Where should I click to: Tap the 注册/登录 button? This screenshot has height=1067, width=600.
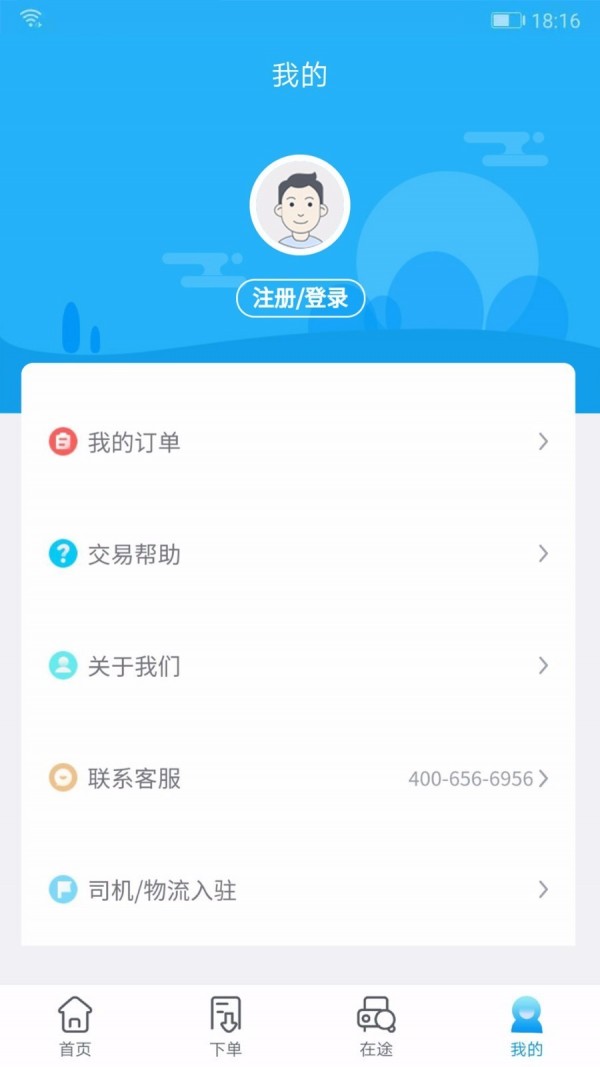tap(300, 298)
